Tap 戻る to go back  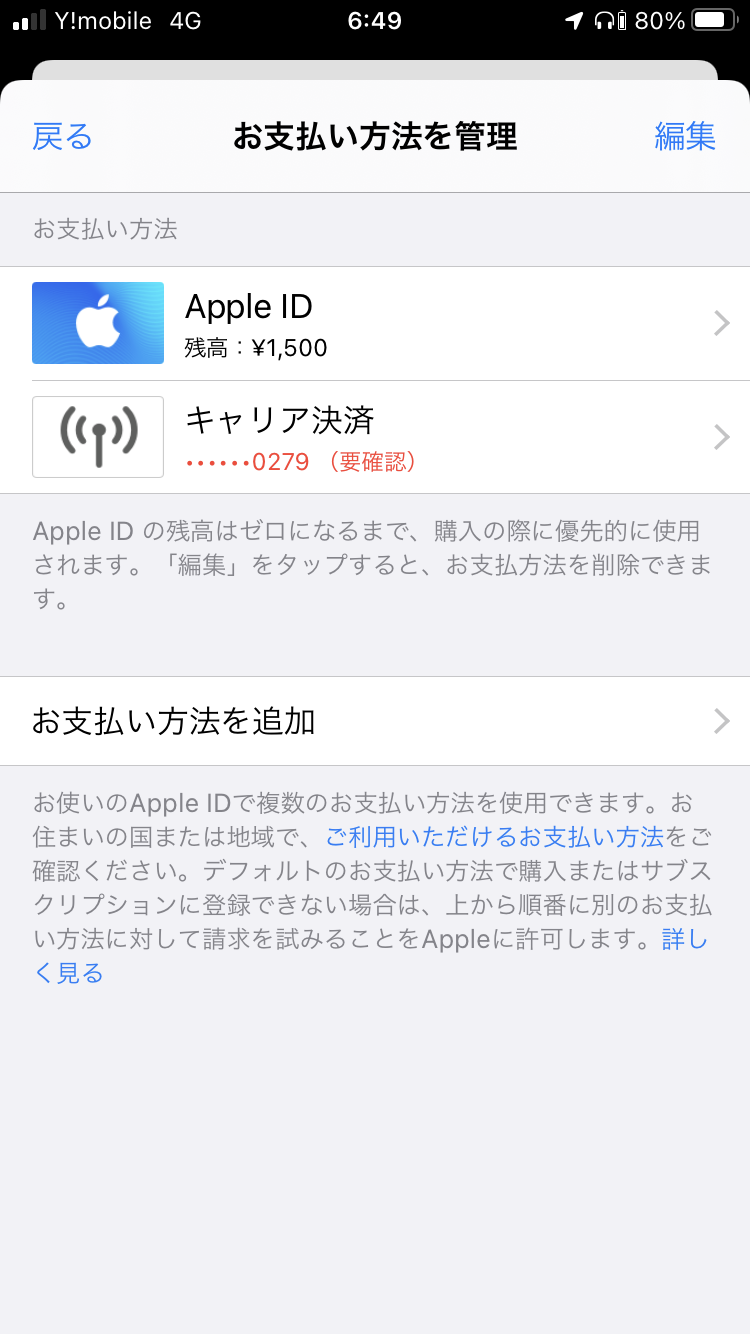(62, 136)
